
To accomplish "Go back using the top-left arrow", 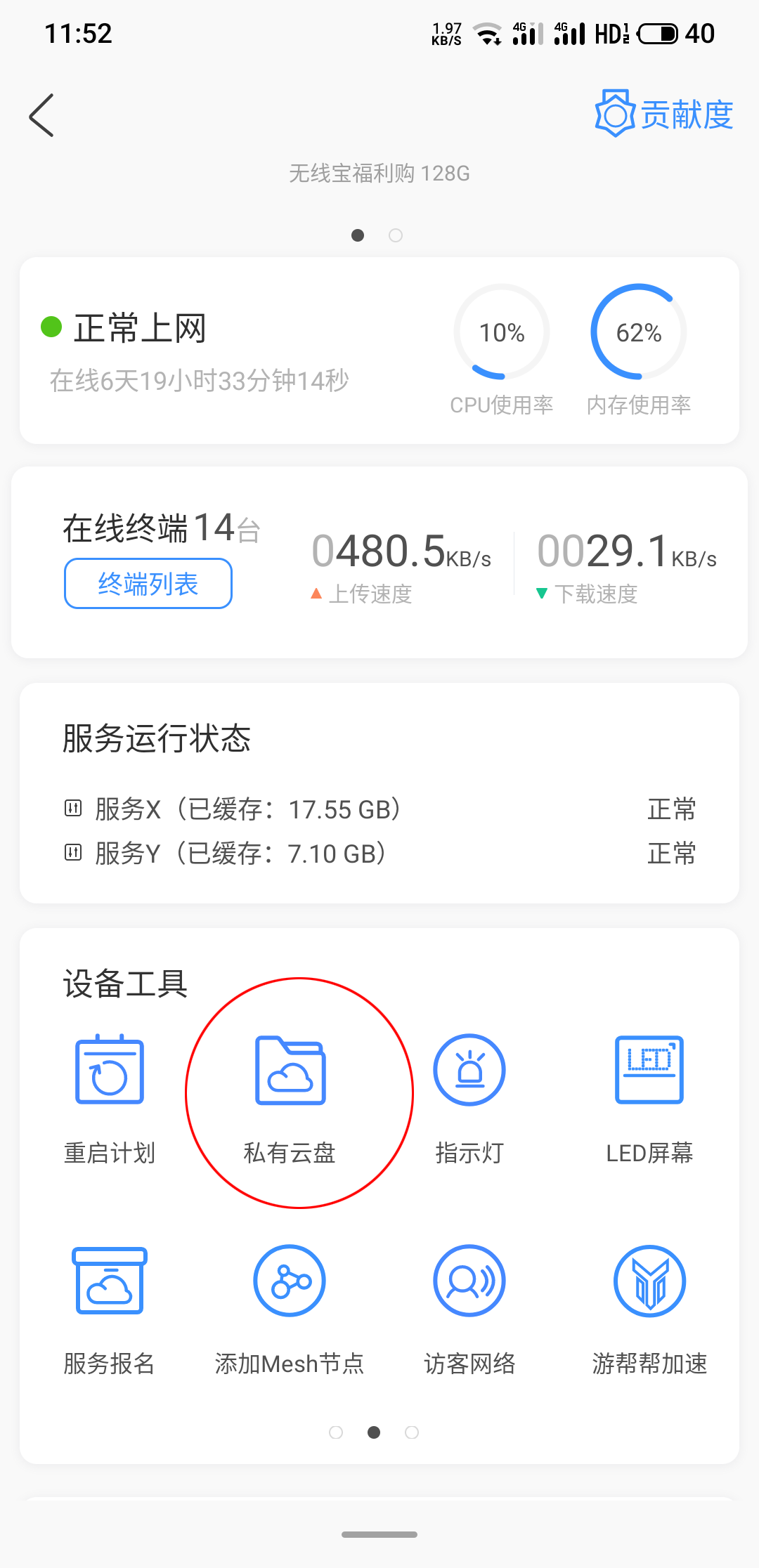I will tap(41, 115).
